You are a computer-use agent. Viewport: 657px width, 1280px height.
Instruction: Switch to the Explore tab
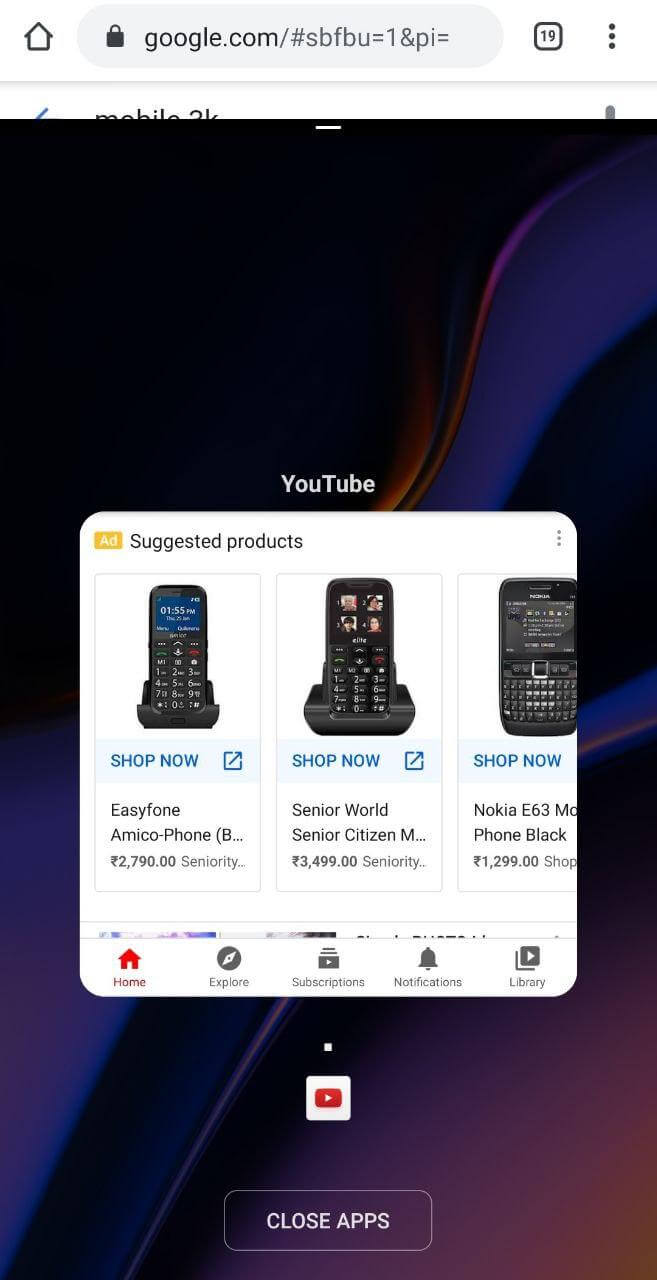point(229,967)
